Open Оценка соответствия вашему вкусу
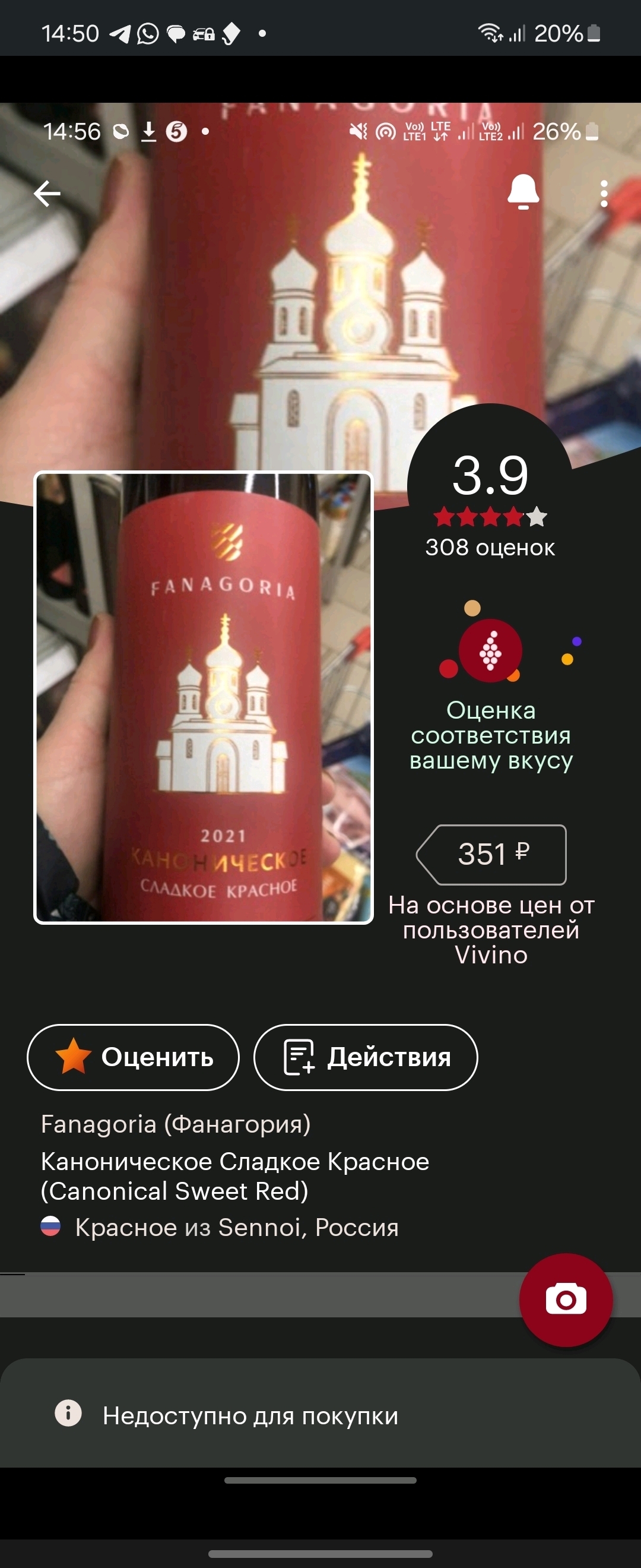The image size is (641, 1568). tap(491, 735)
